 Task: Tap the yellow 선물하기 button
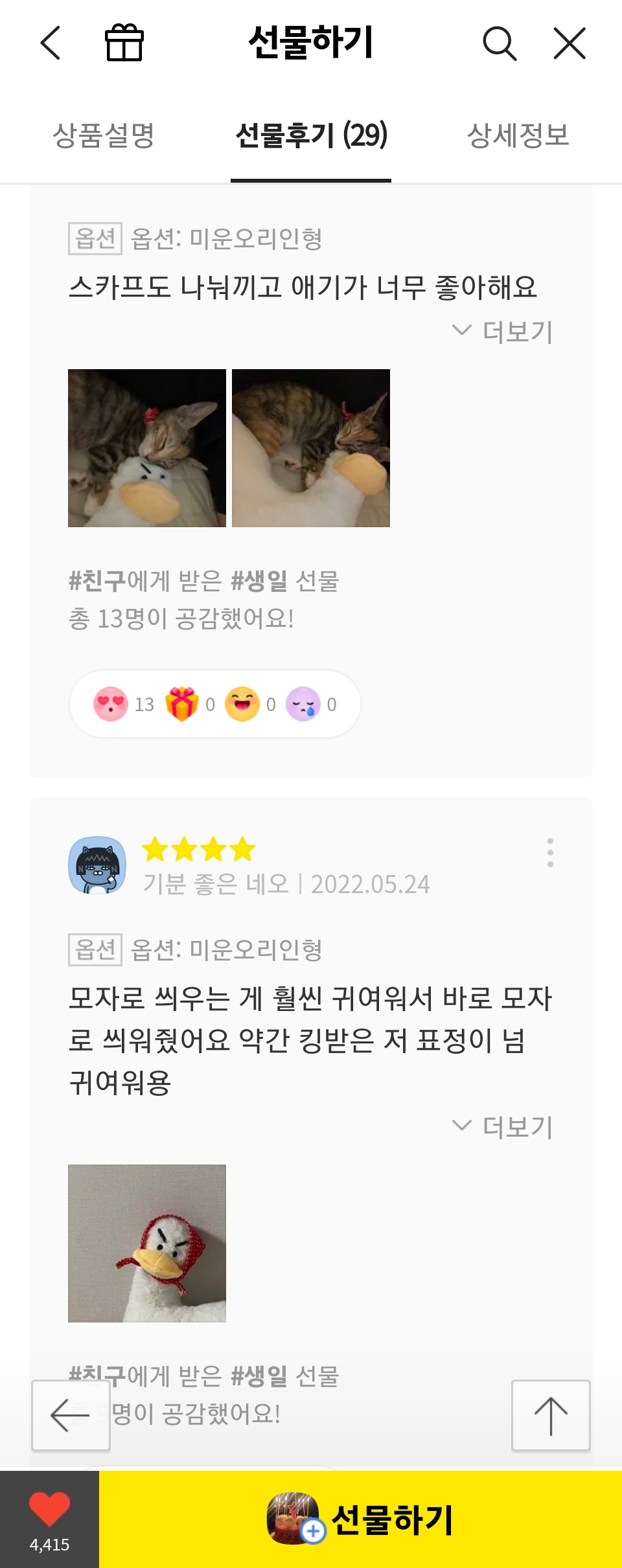pos(360,1519)
